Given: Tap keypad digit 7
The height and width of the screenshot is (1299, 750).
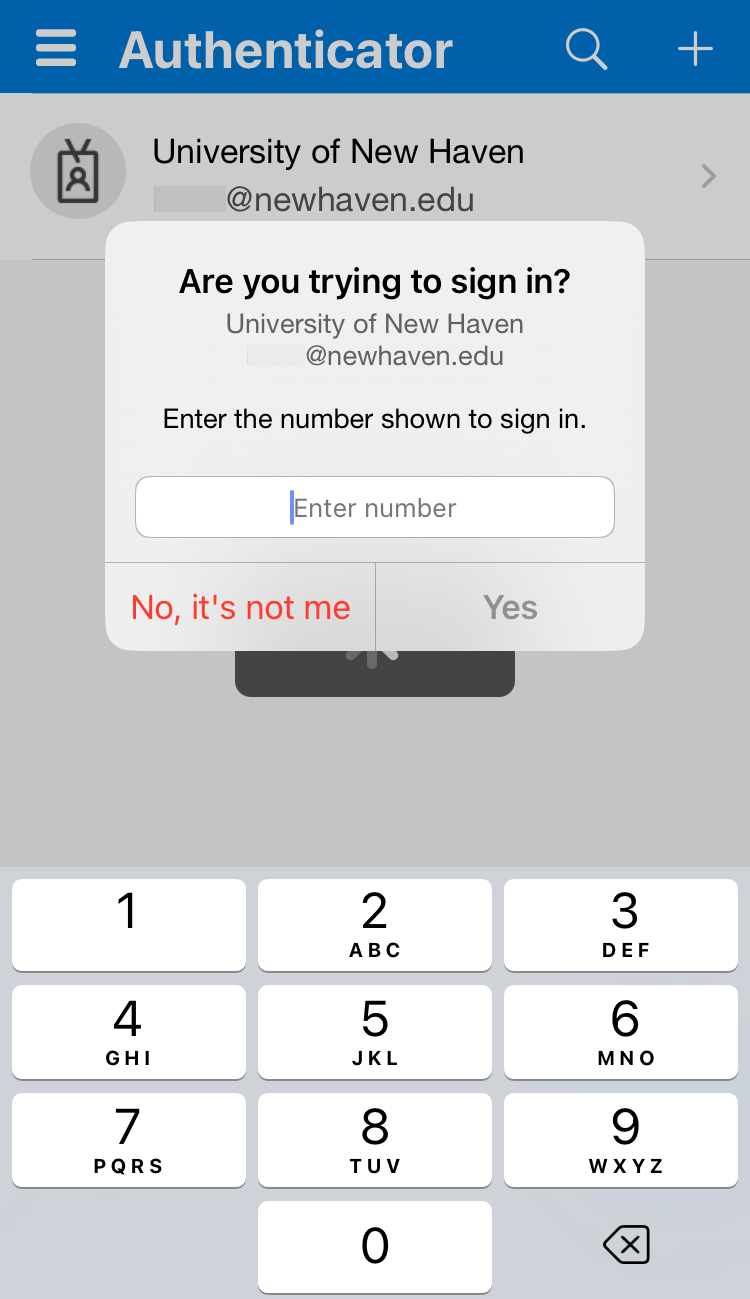Looking at the screenshot, I should [x=128, y=1139].
